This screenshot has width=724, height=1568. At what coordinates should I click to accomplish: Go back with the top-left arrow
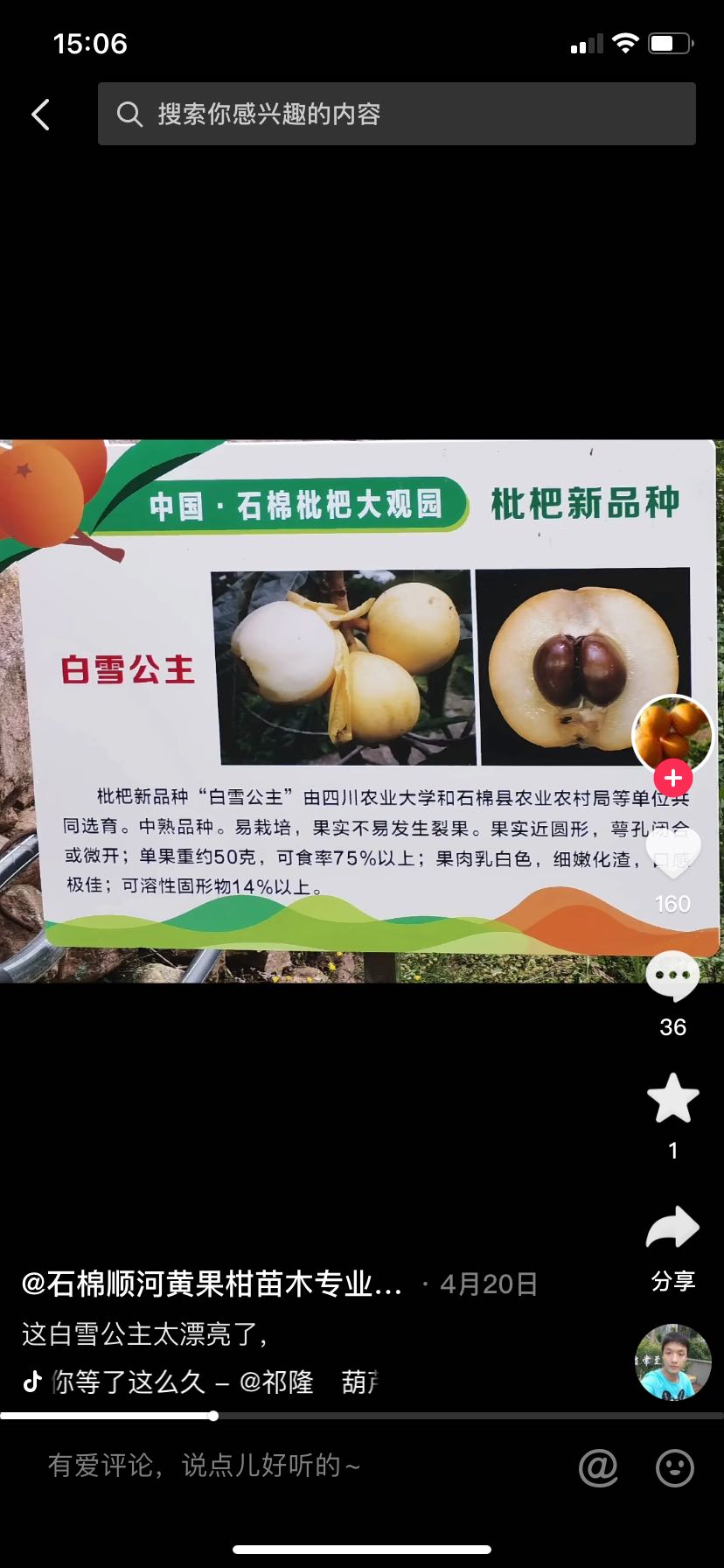[x=40, y=115]
